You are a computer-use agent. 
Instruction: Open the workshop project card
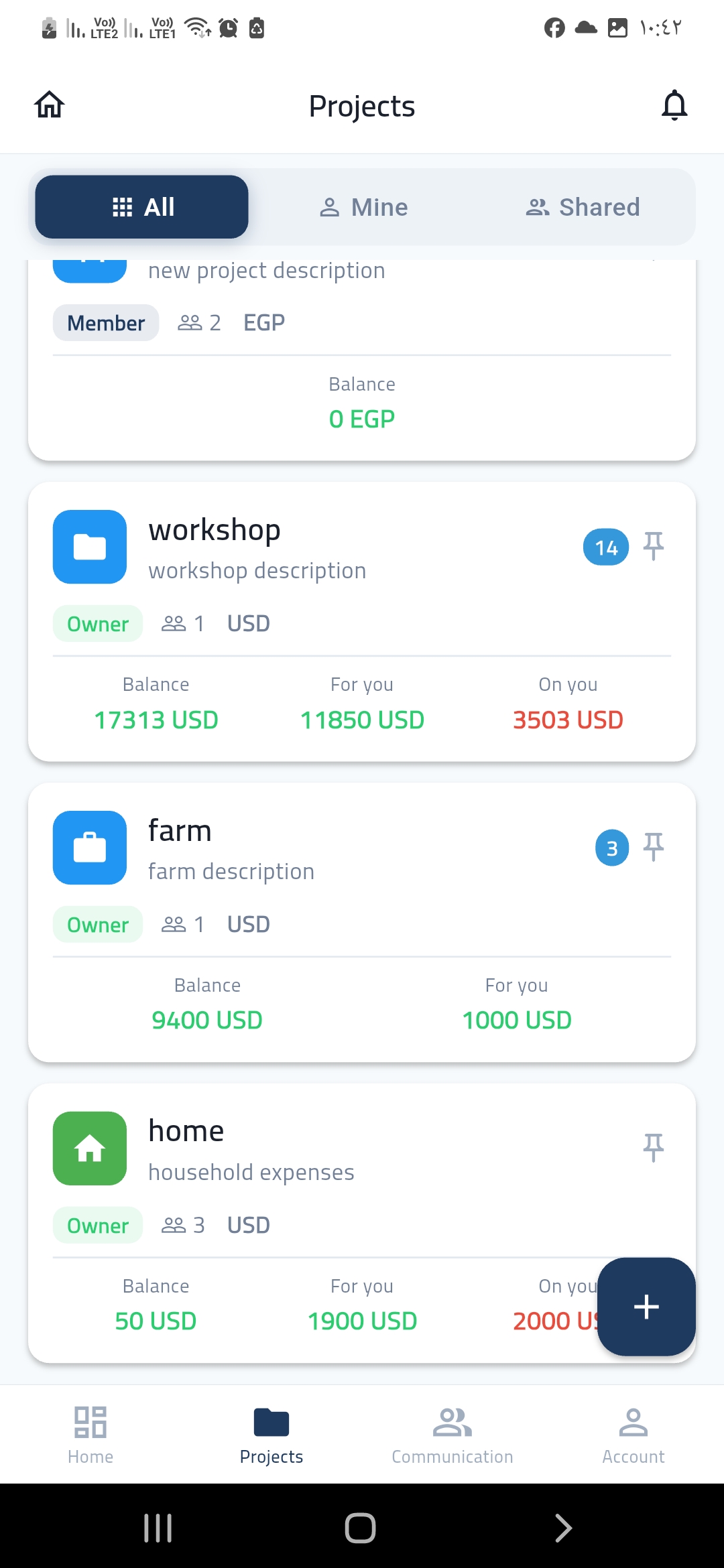(362, 621)
